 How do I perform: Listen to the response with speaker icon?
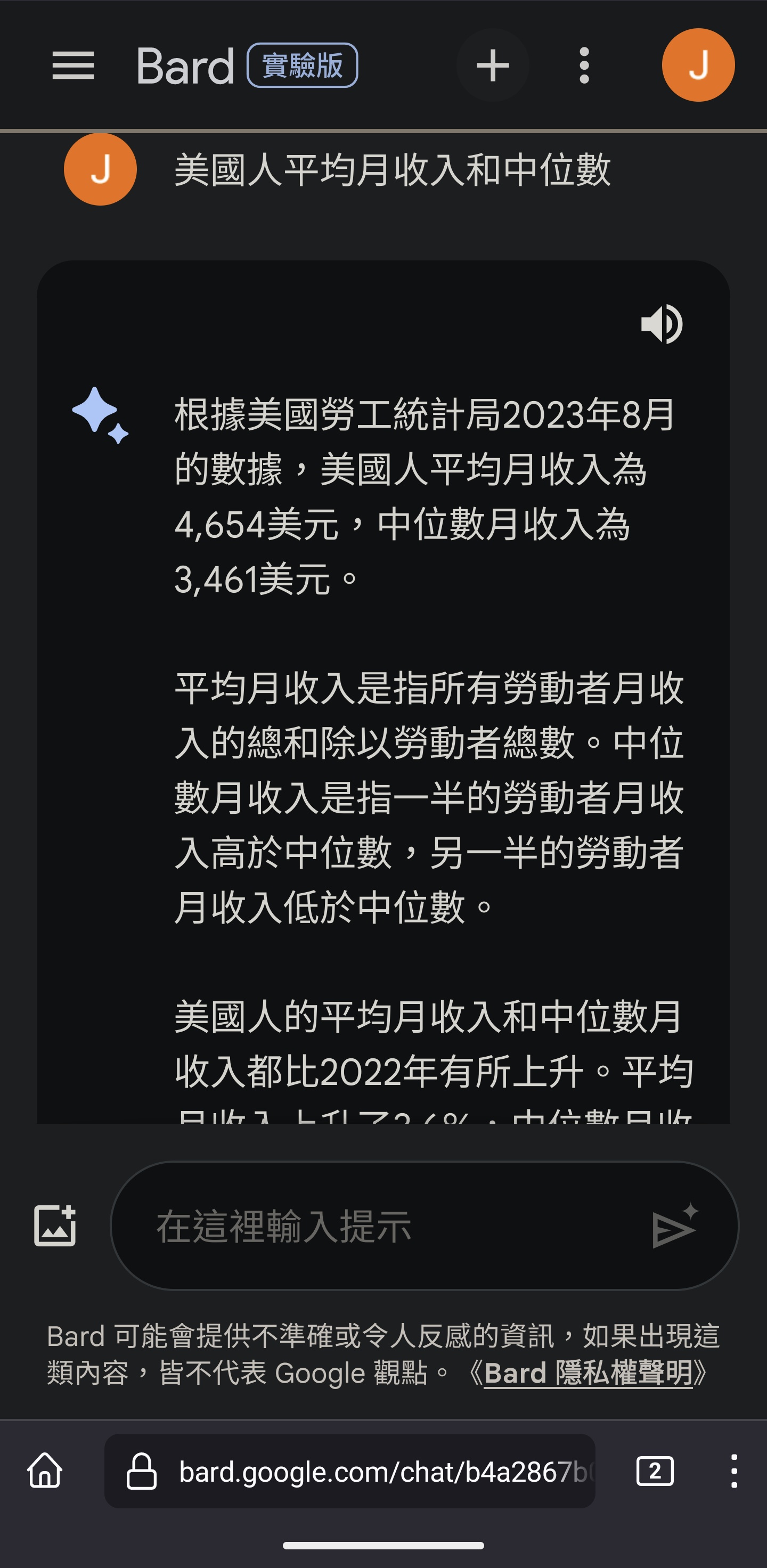click(x=662, y=324)
